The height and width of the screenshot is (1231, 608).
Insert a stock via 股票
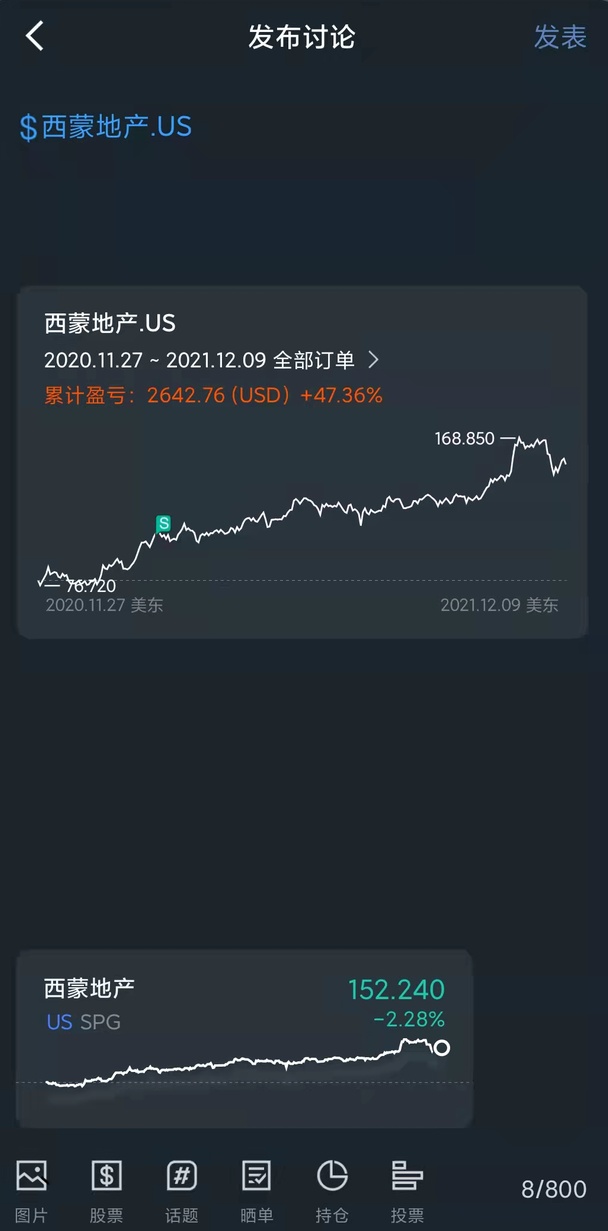pos(106,1189)
